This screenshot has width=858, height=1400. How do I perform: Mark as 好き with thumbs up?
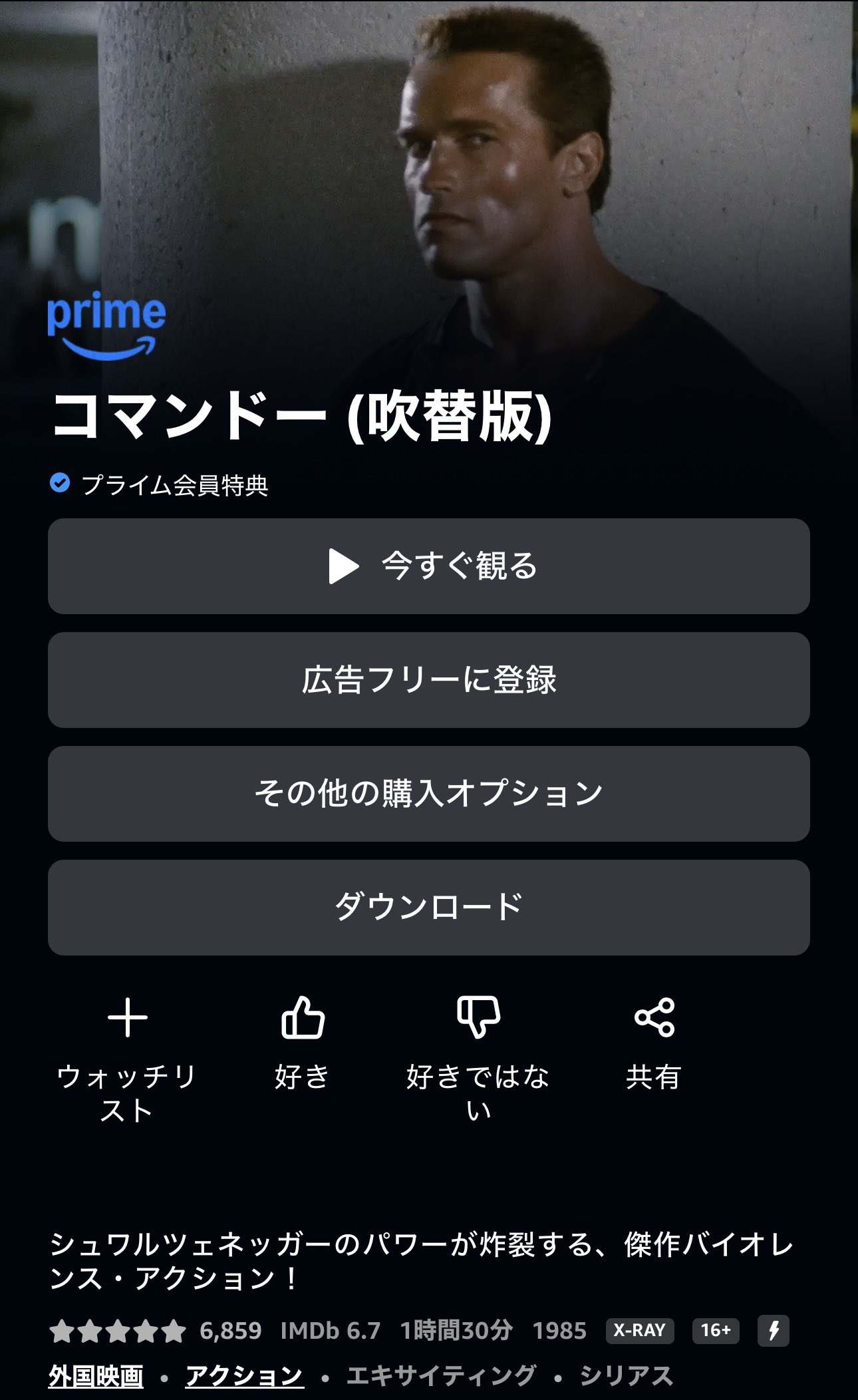(303, 1018)
